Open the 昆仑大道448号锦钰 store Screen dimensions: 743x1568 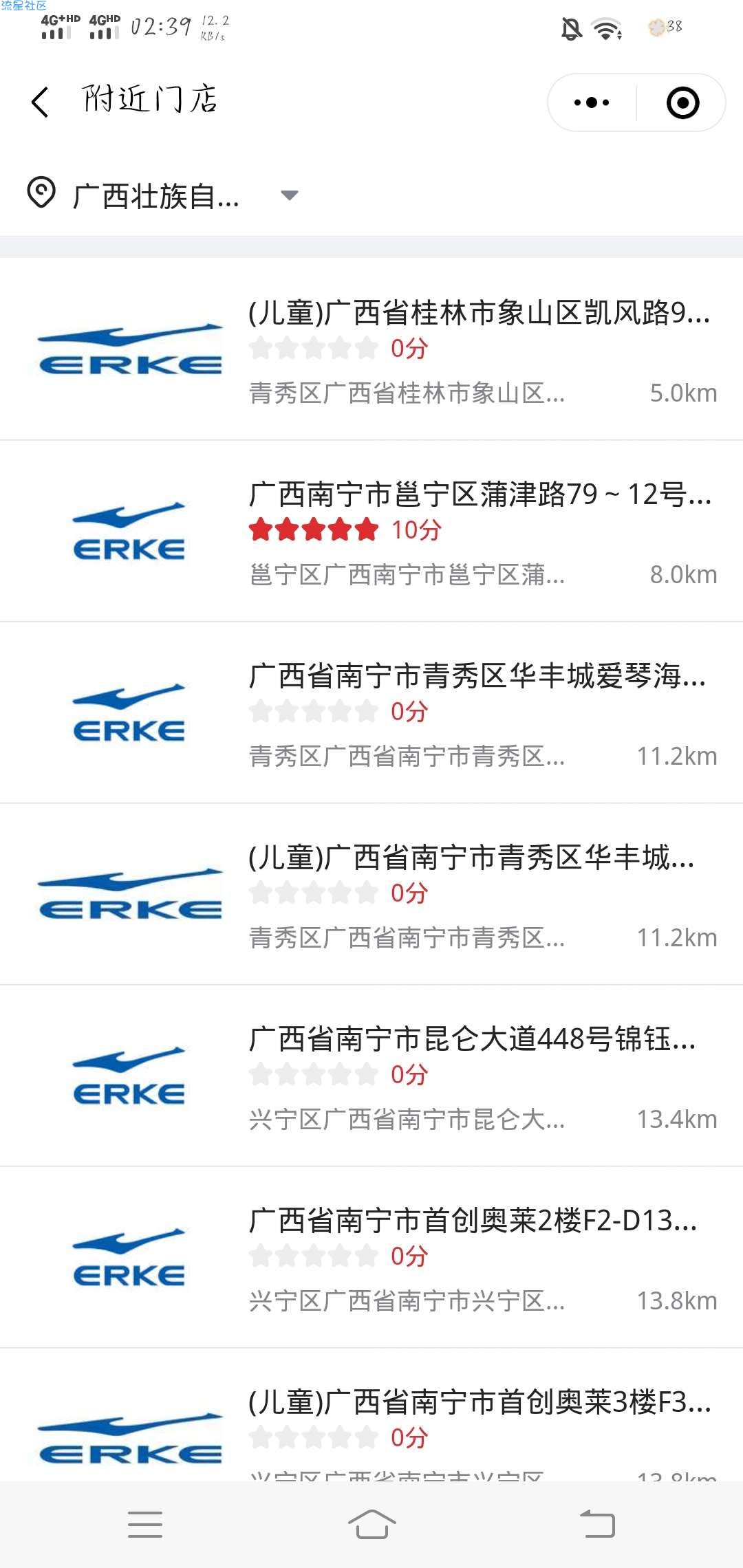(x=371, y=1076)
